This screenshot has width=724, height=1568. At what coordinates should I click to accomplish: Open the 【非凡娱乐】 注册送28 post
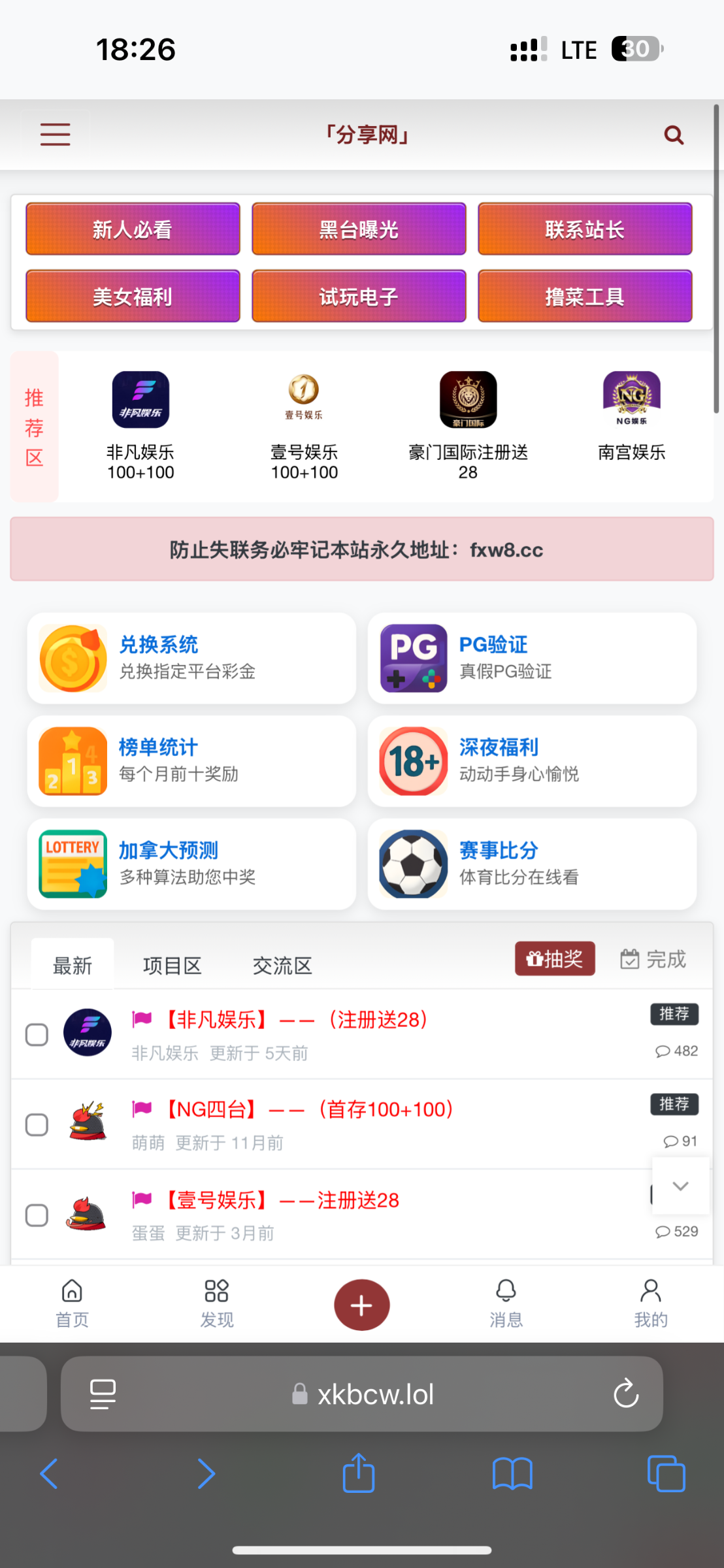click(x=297, y=1020)
